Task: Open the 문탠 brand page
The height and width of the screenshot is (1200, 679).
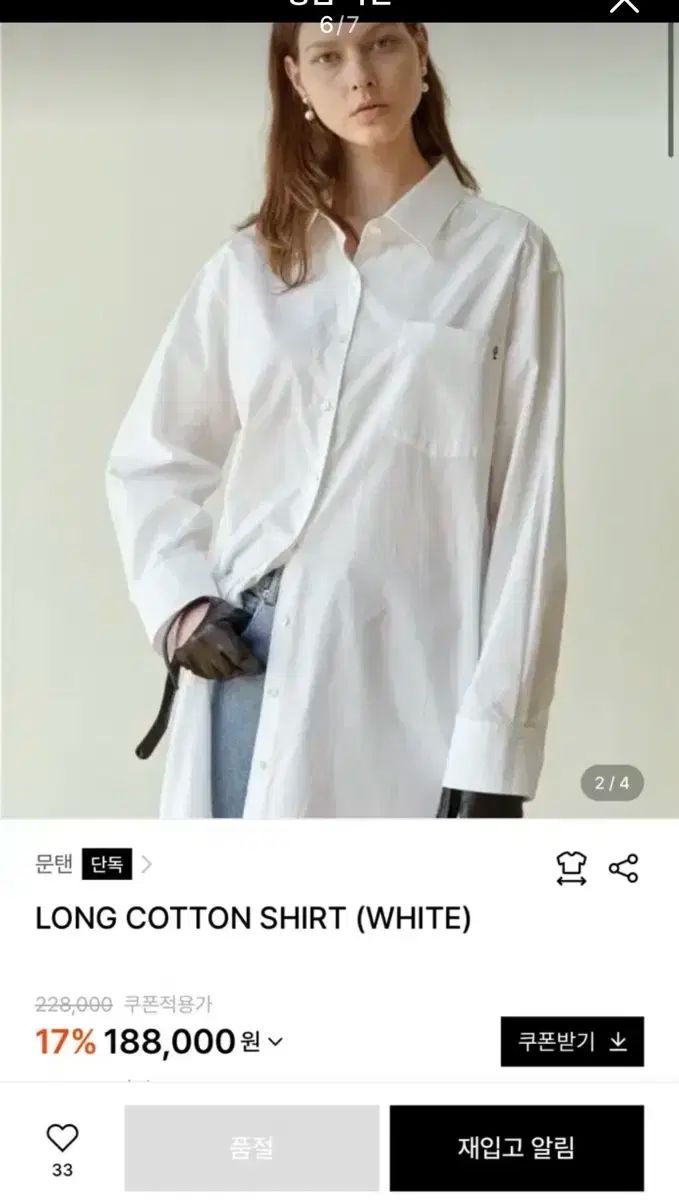Action: click(x=55, y=864)
